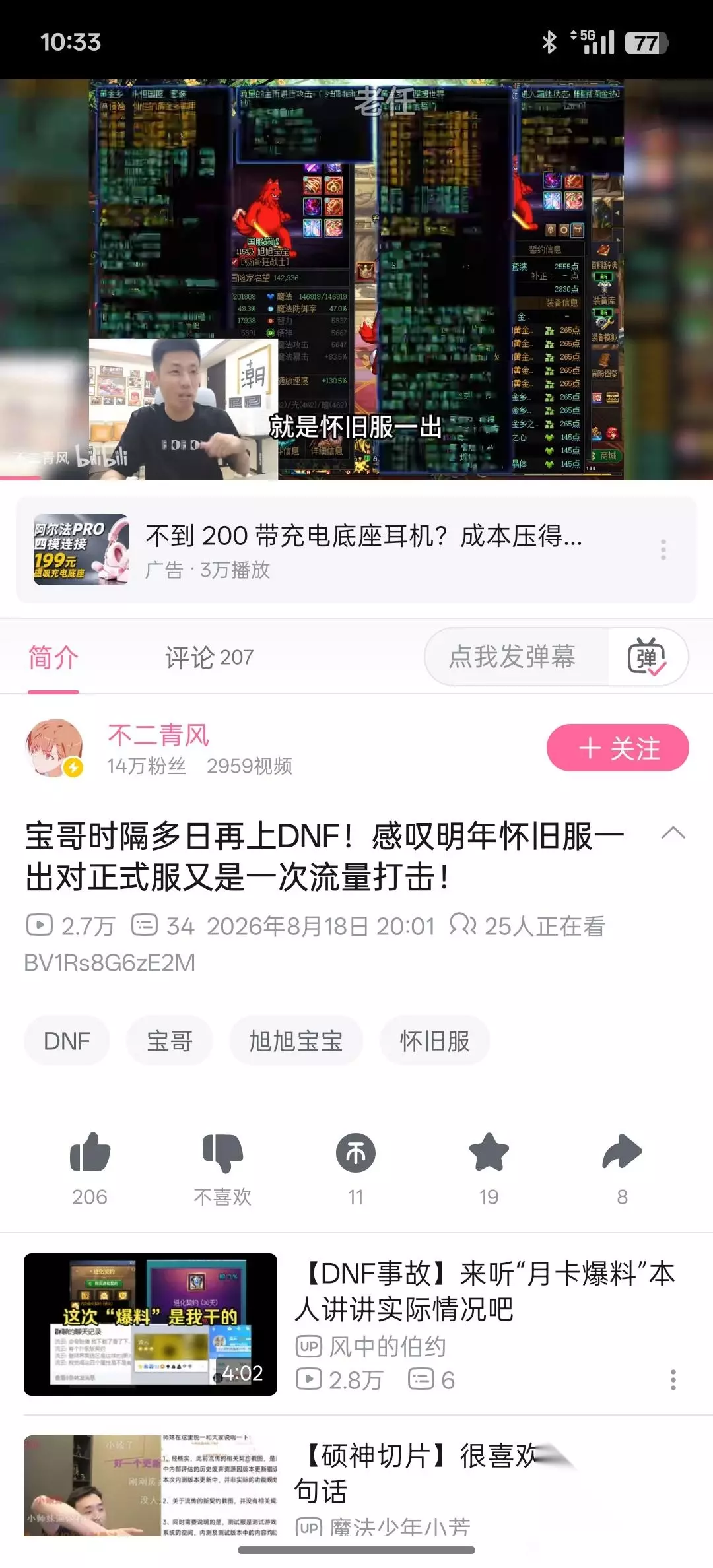Open the DNF tag chip
713x1568 pixels.
coord(67,1041)
